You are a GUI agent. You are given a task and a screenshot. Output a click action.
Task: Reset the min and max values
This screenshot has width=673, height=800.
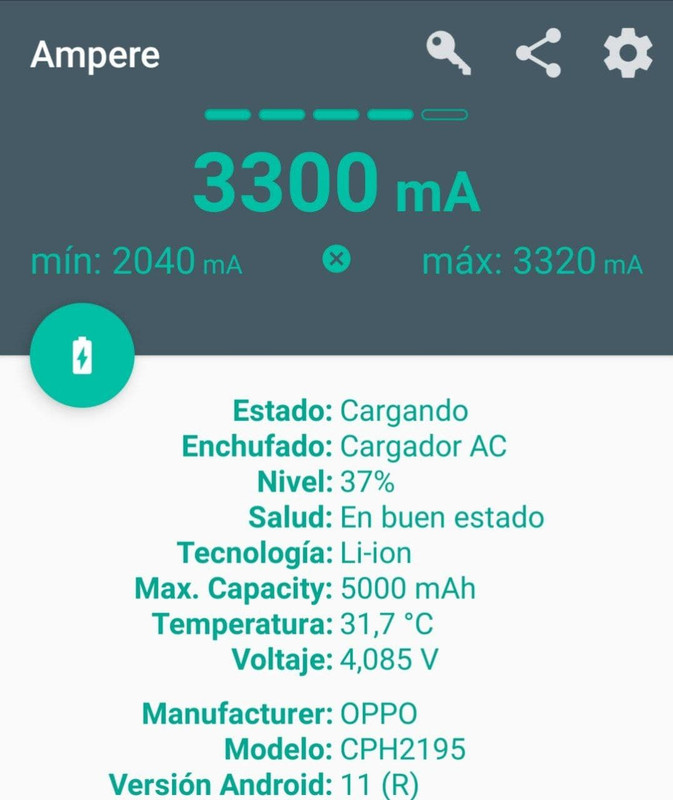point(337,260)
